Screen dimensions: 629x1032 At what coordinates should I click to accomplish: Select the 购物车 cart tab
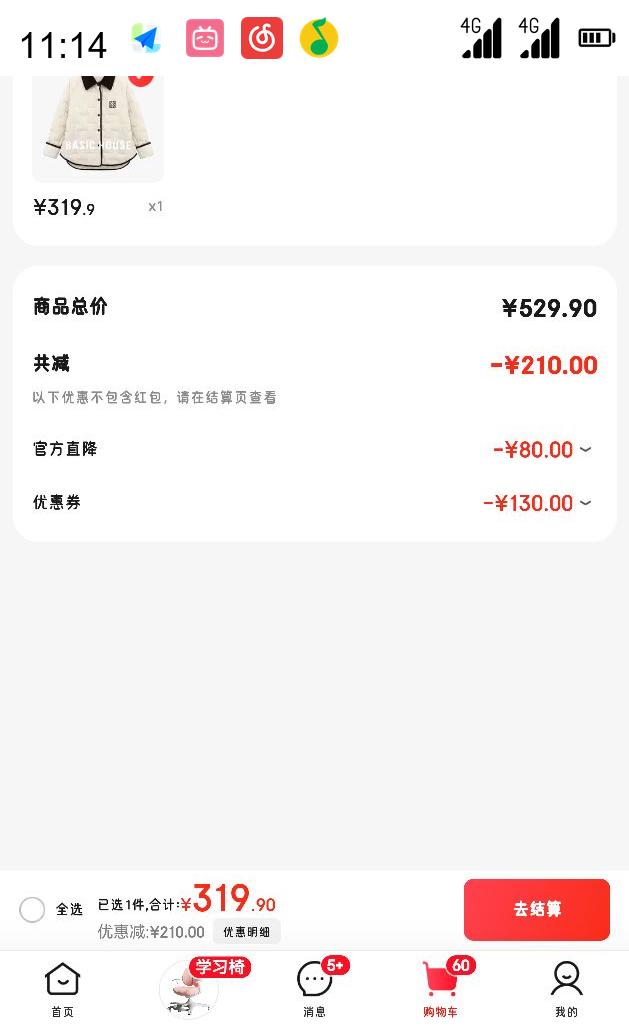[x=440, y=989]
